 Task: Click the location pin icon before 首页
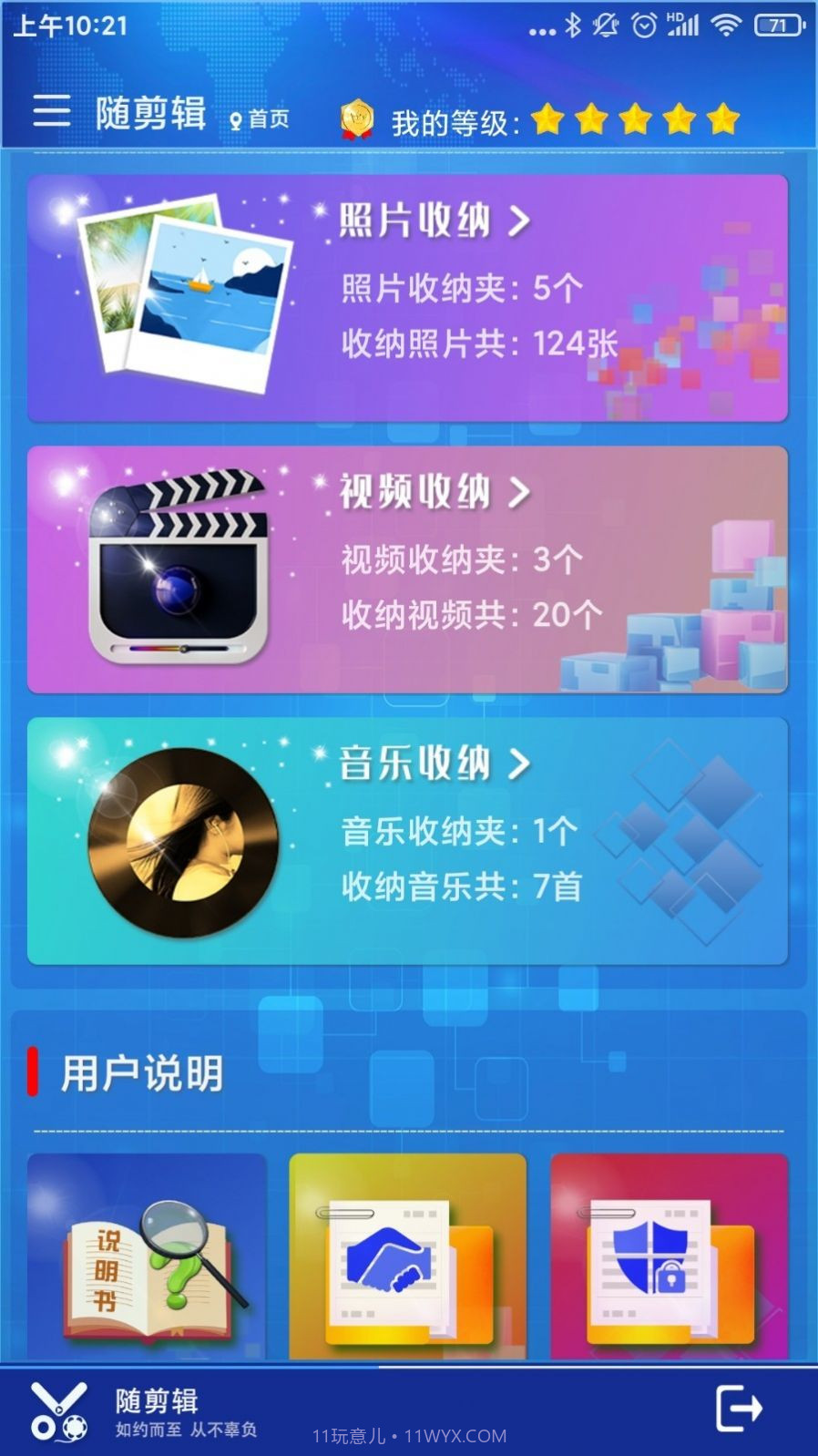[235, 119]
